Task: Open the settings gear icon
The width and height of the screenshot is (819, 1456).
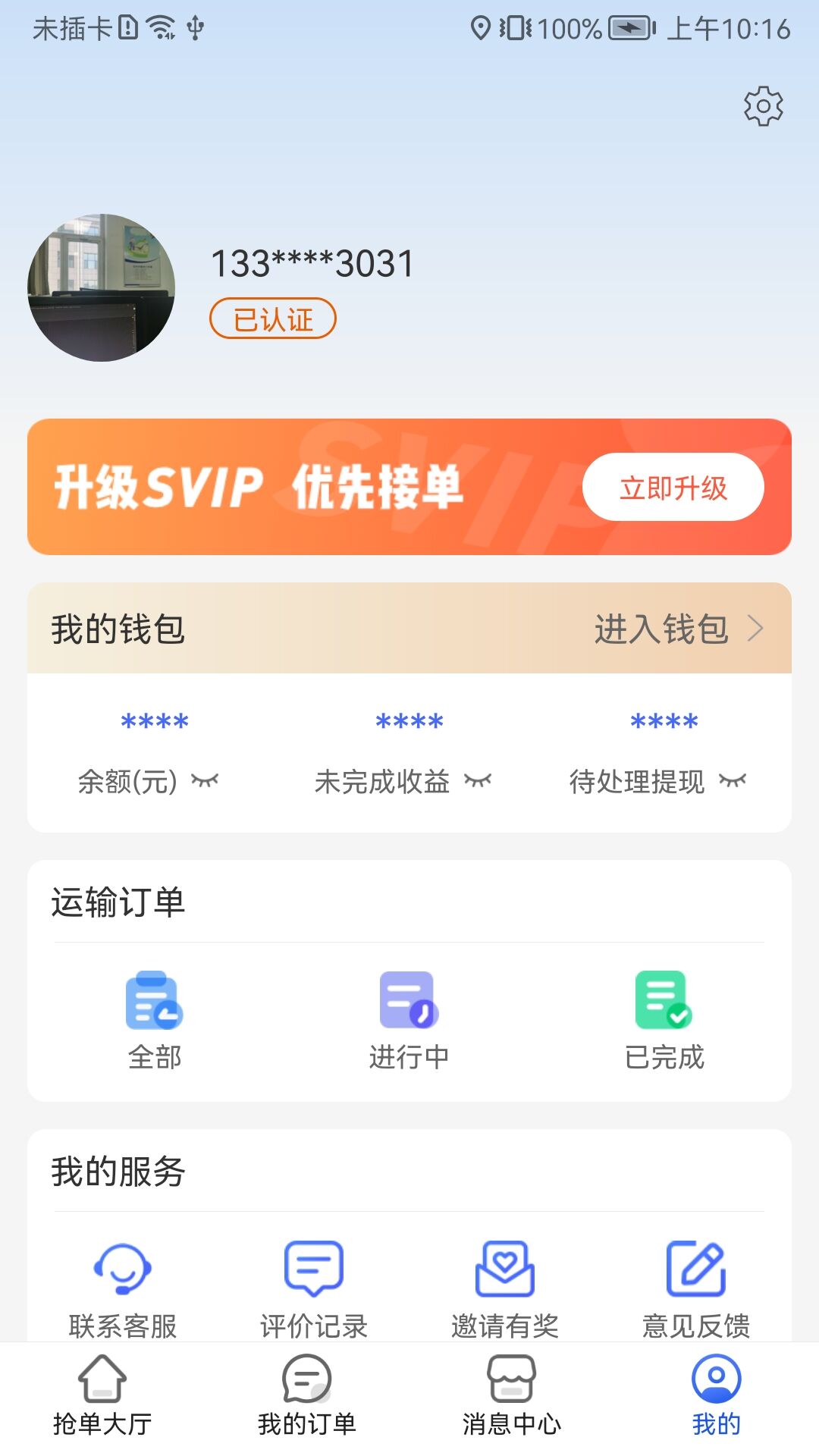Action: 761,107
